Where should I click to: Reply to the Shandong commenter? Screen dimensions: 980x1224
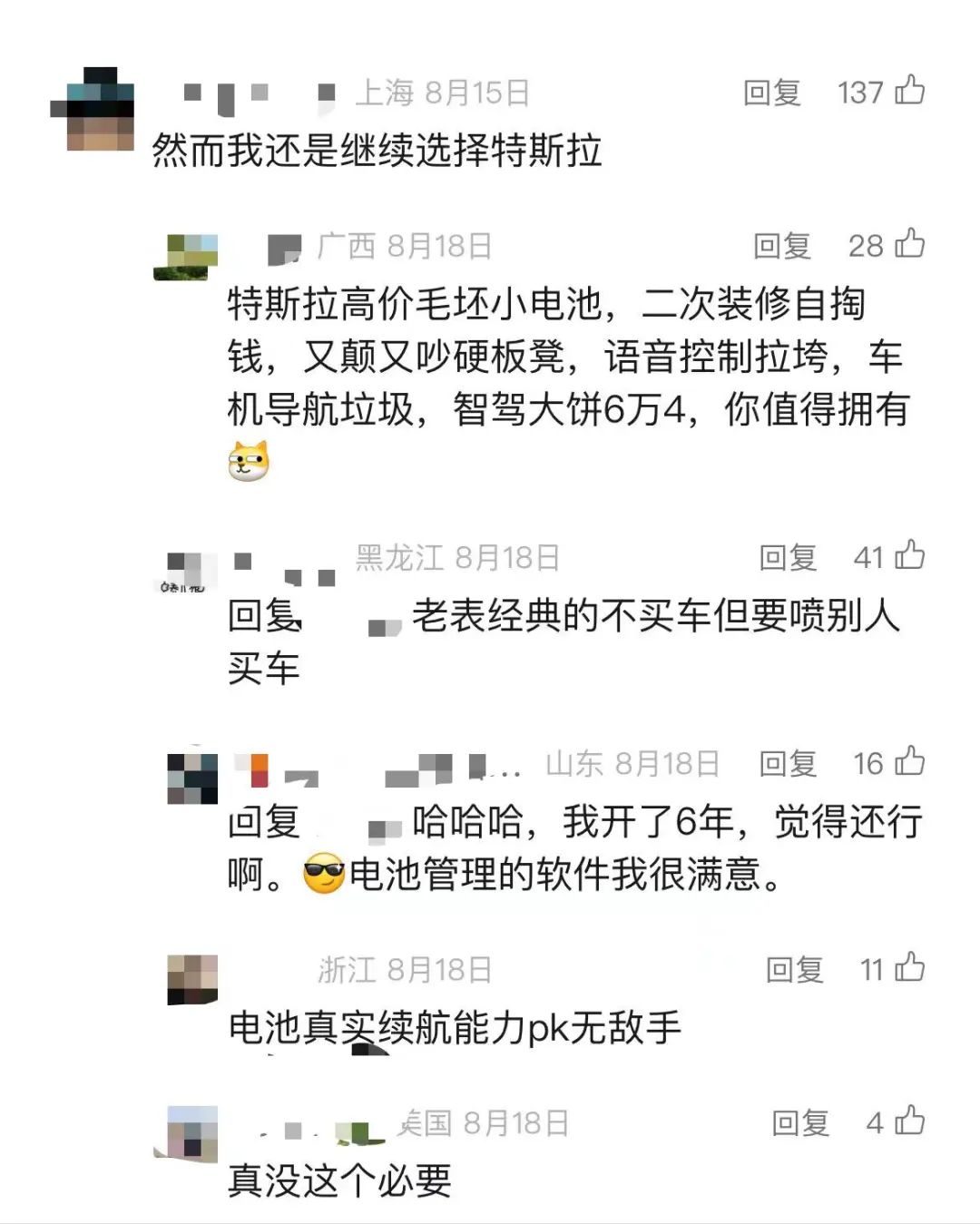click(788, 764)
